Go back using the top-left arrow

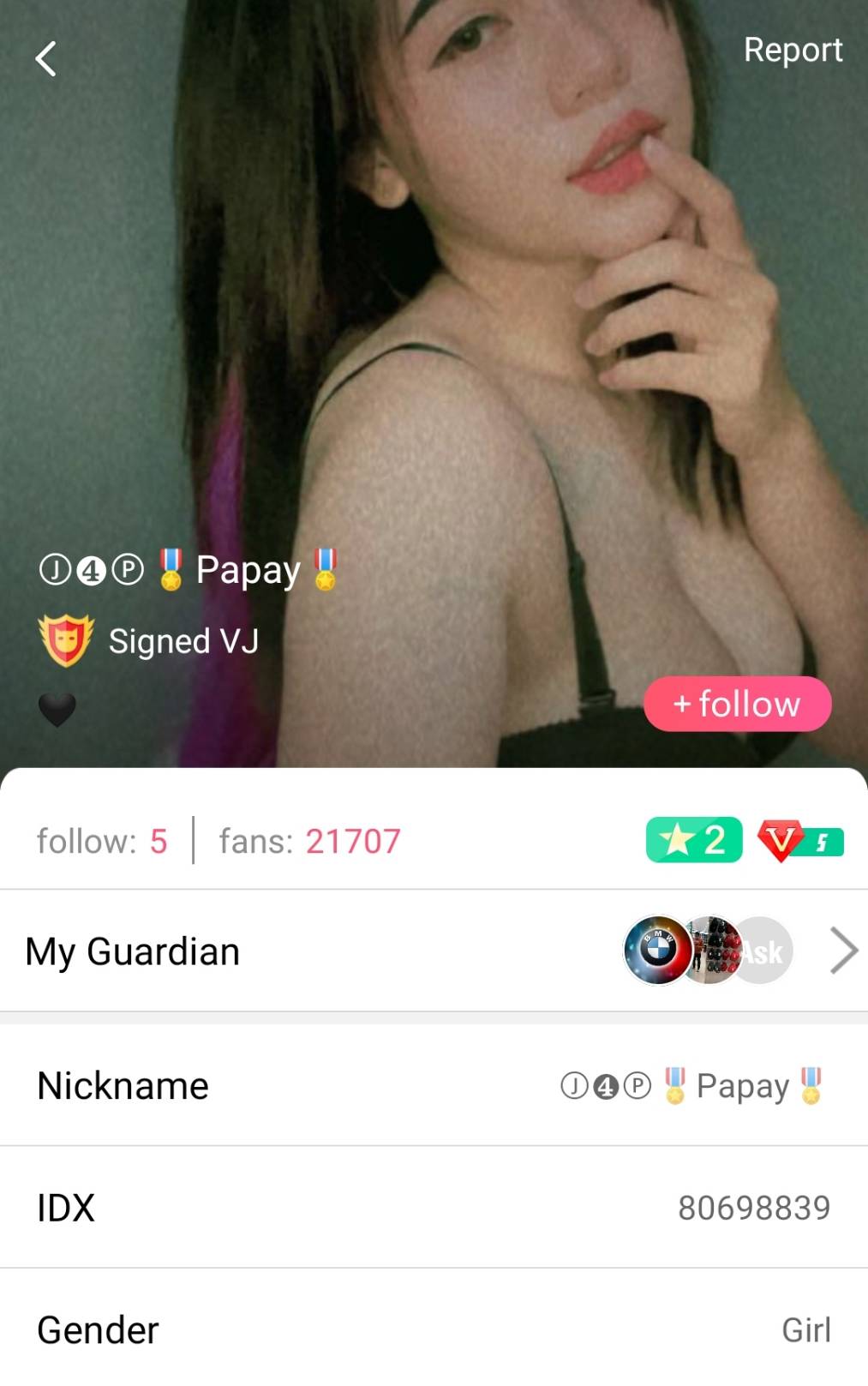(x=46, y=59)
